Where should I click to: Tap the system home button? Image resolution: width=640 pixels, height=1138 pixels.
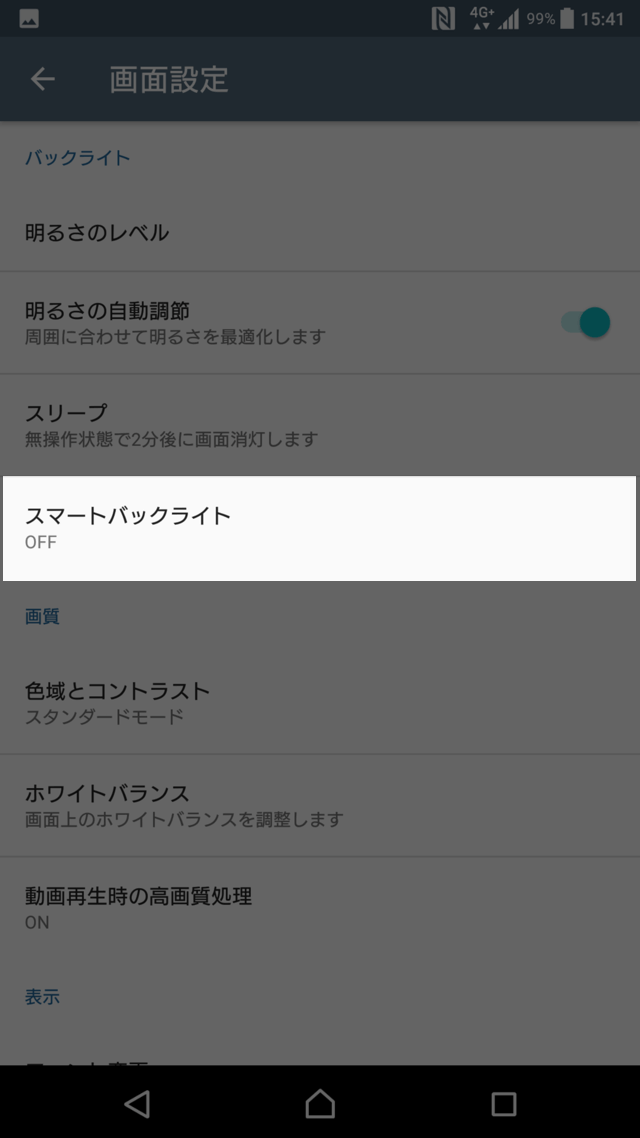click(320, 1103)
